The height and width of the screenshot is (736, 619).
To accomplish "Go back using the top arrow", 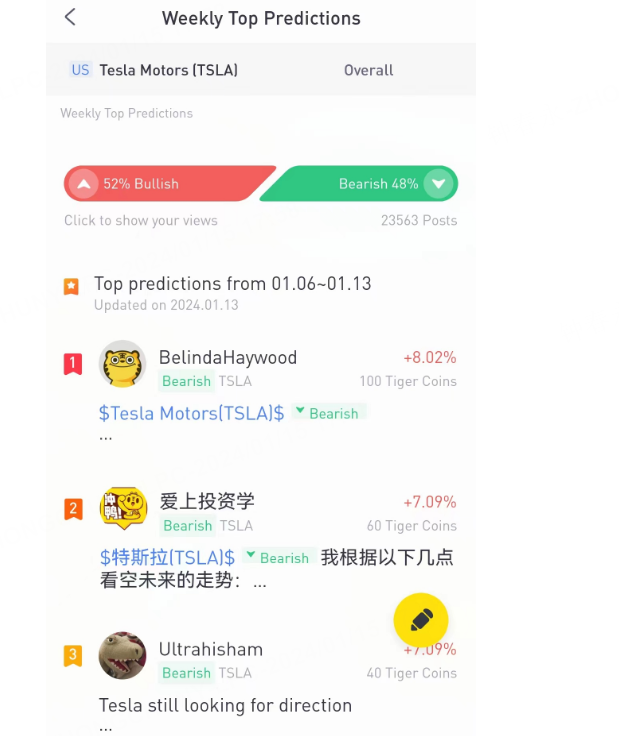I will [70, 17].
